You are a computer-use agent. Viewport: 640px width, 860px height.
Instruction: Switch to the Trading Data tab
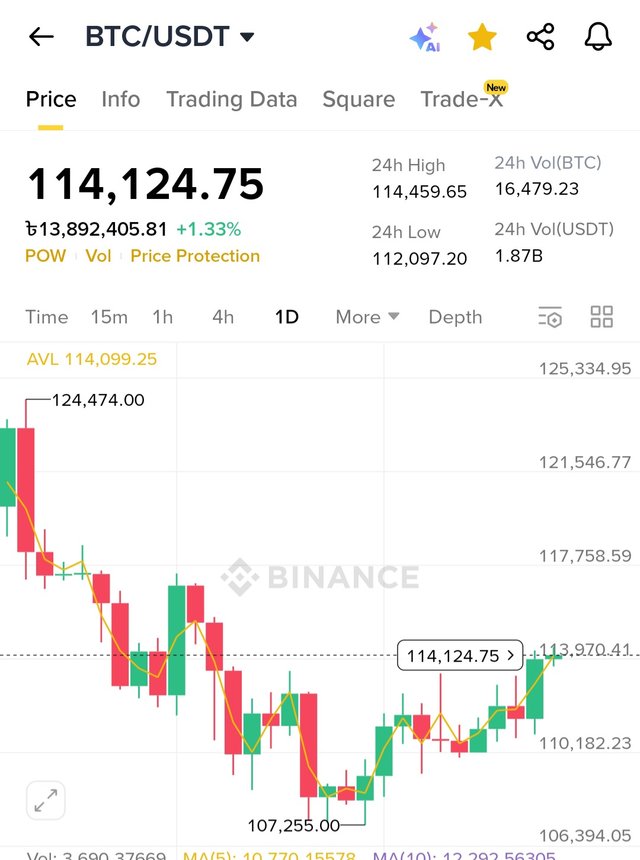pos(231,99)
